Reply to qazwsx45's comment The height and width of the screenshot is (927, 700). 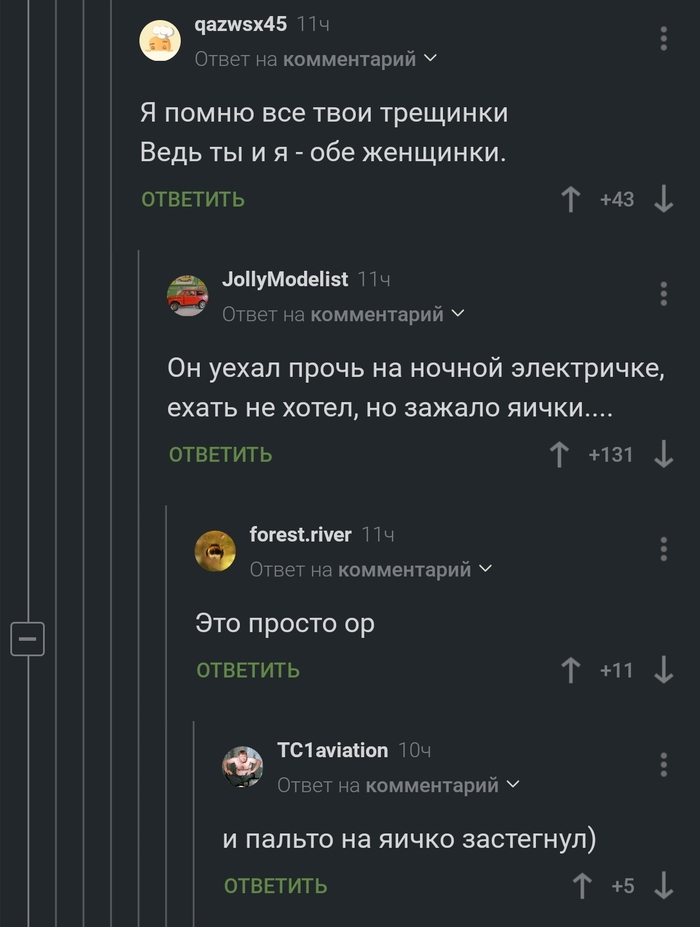(193, 199)
